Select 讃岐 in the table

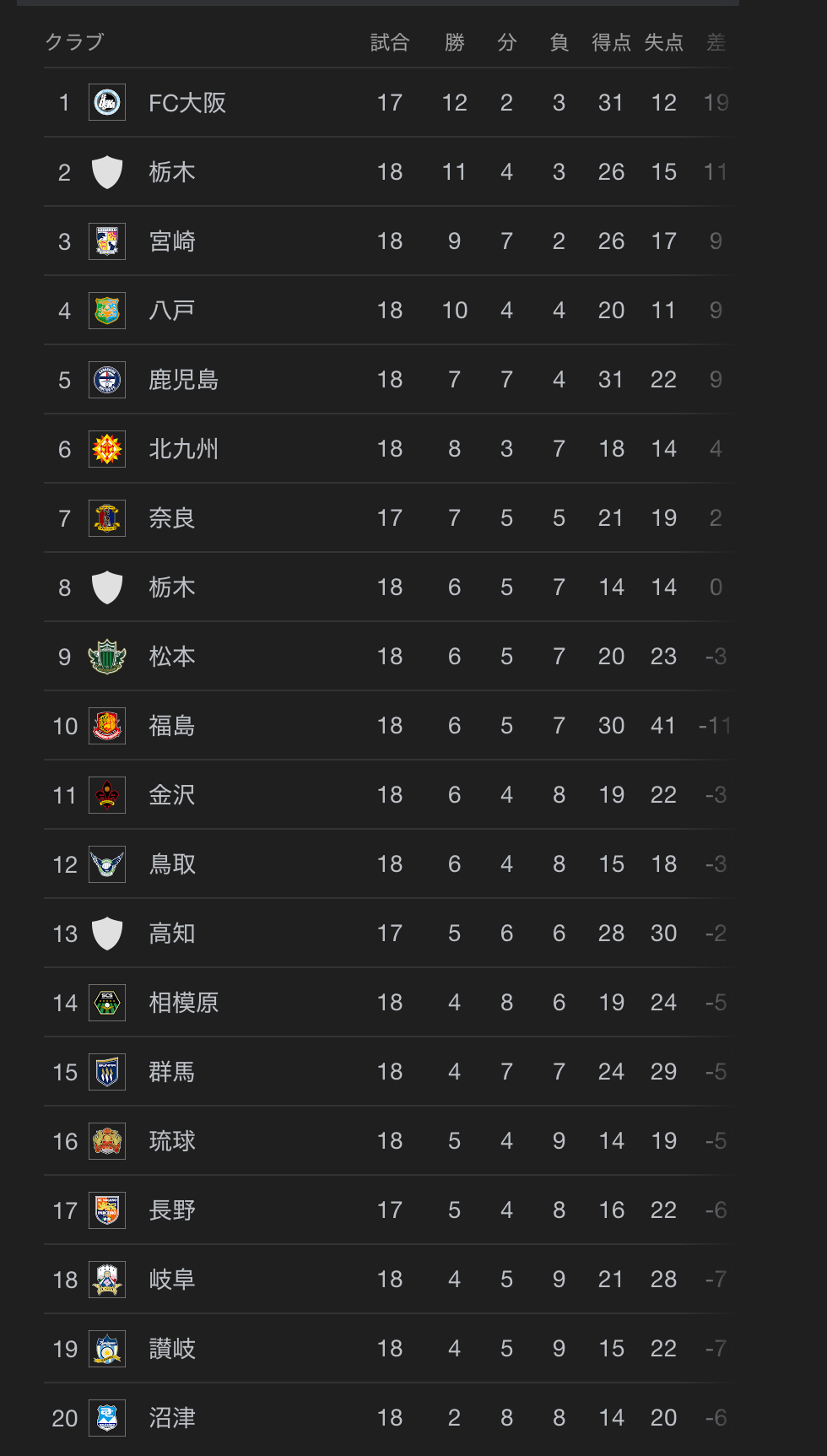click(389, 1348)
